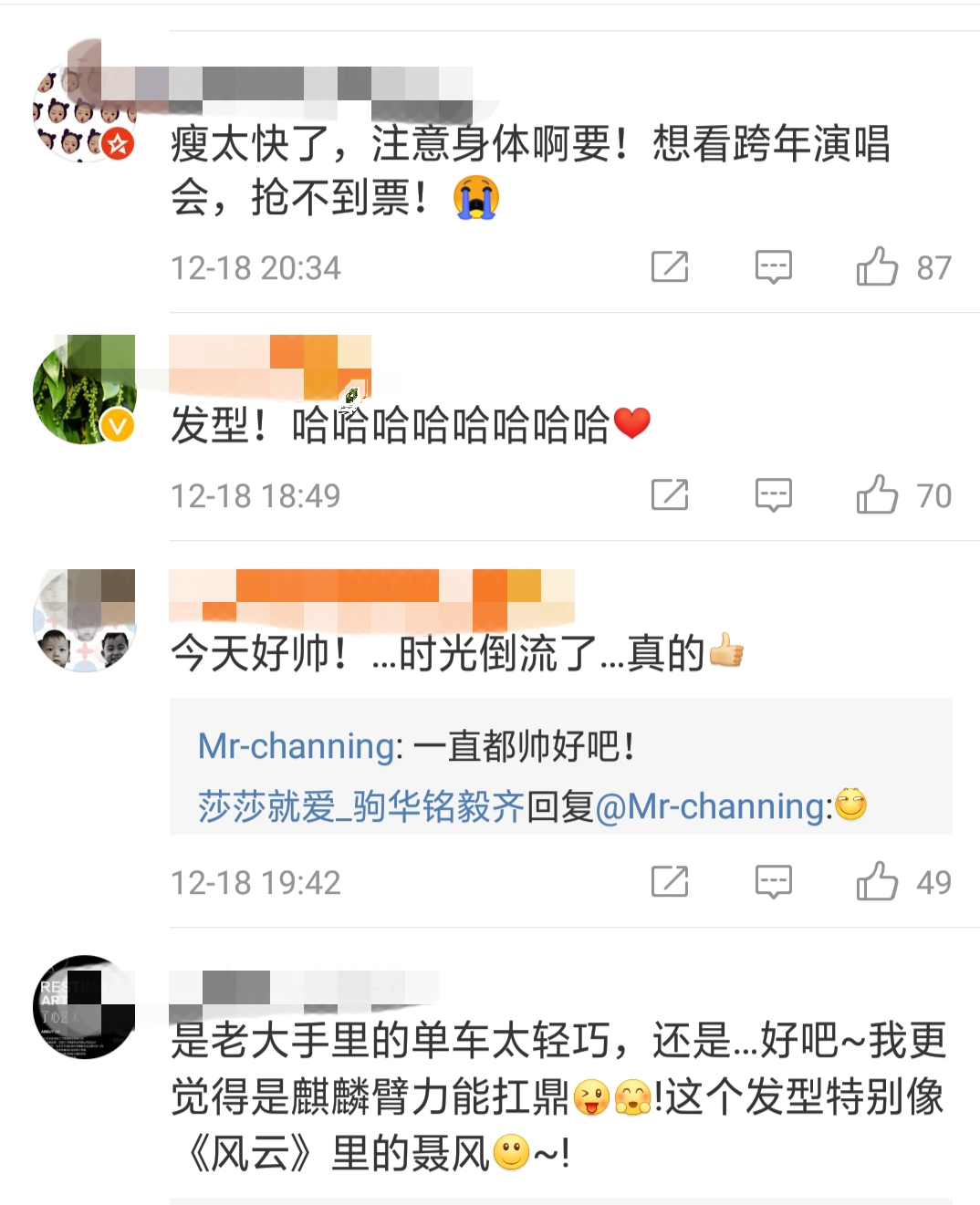Like the 今天好帅 comment with 49 likes
This screenshot has width=980, height=1205.
(877, 882)
